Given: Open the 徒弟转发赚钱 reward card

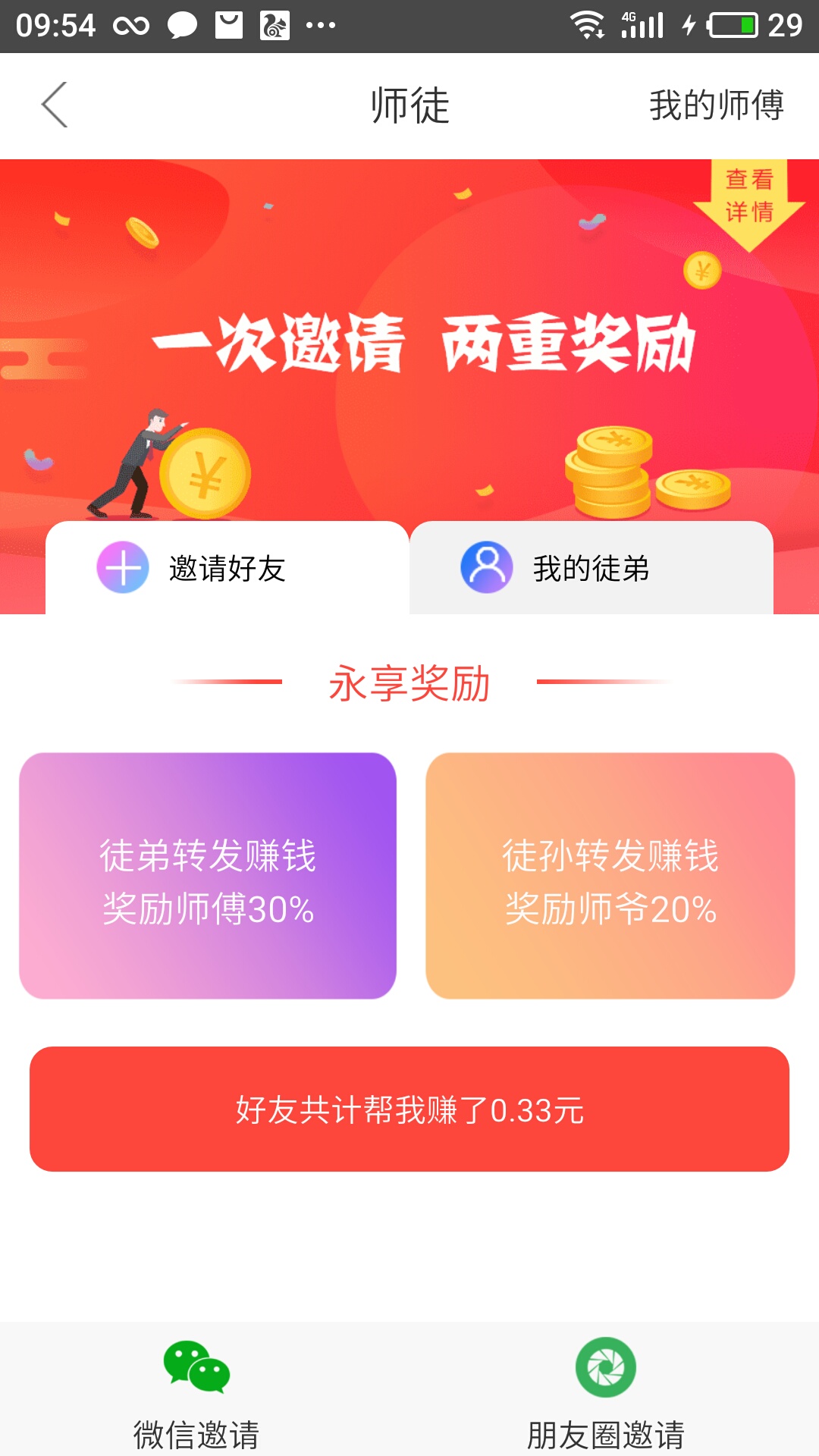Looking at the screenshot, I should tap(208, 876).
